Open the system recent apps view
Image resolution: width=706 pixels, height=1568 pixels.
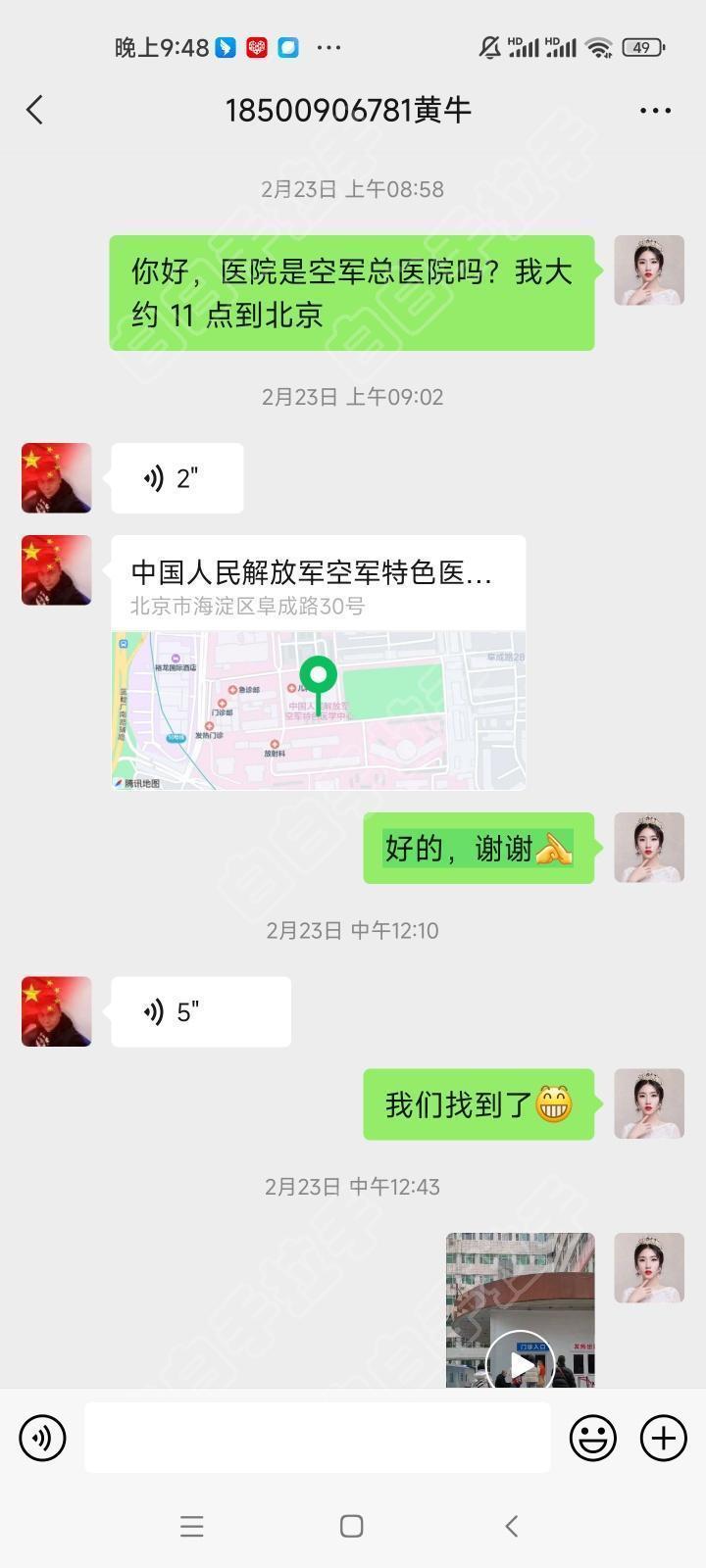192,1526
